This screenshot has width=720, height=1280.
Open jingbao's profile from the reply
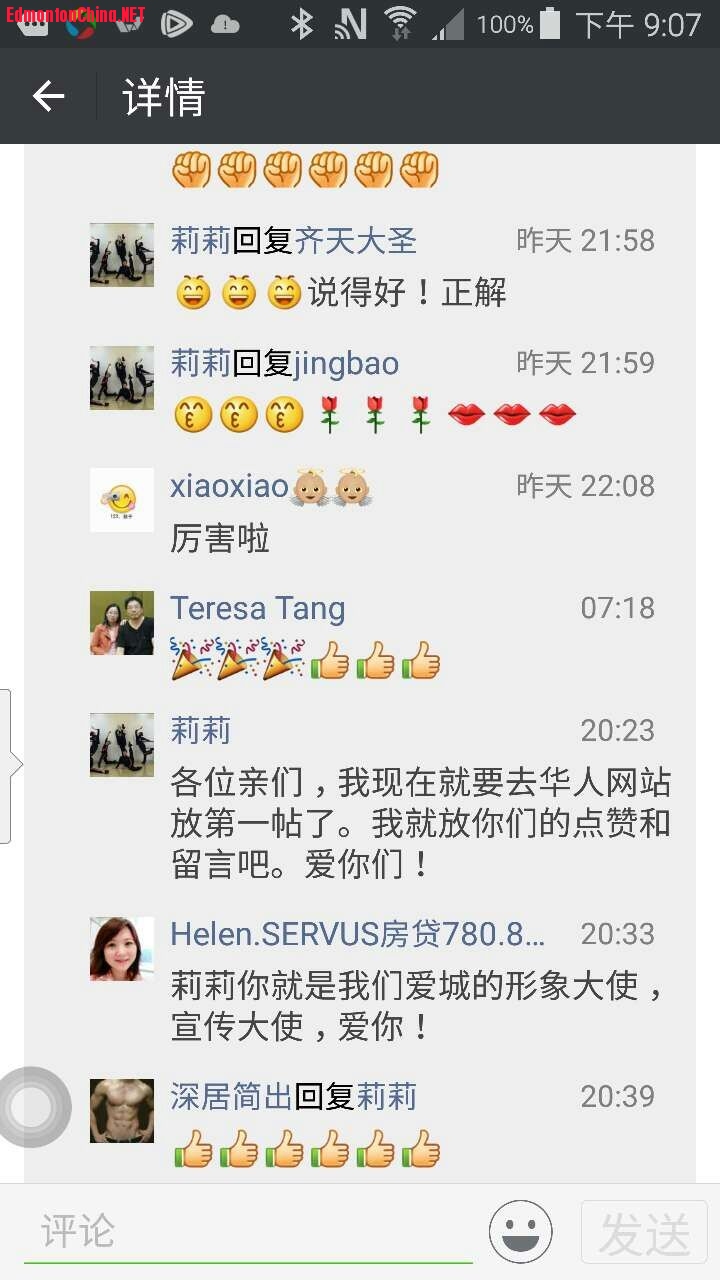point(346,363)
